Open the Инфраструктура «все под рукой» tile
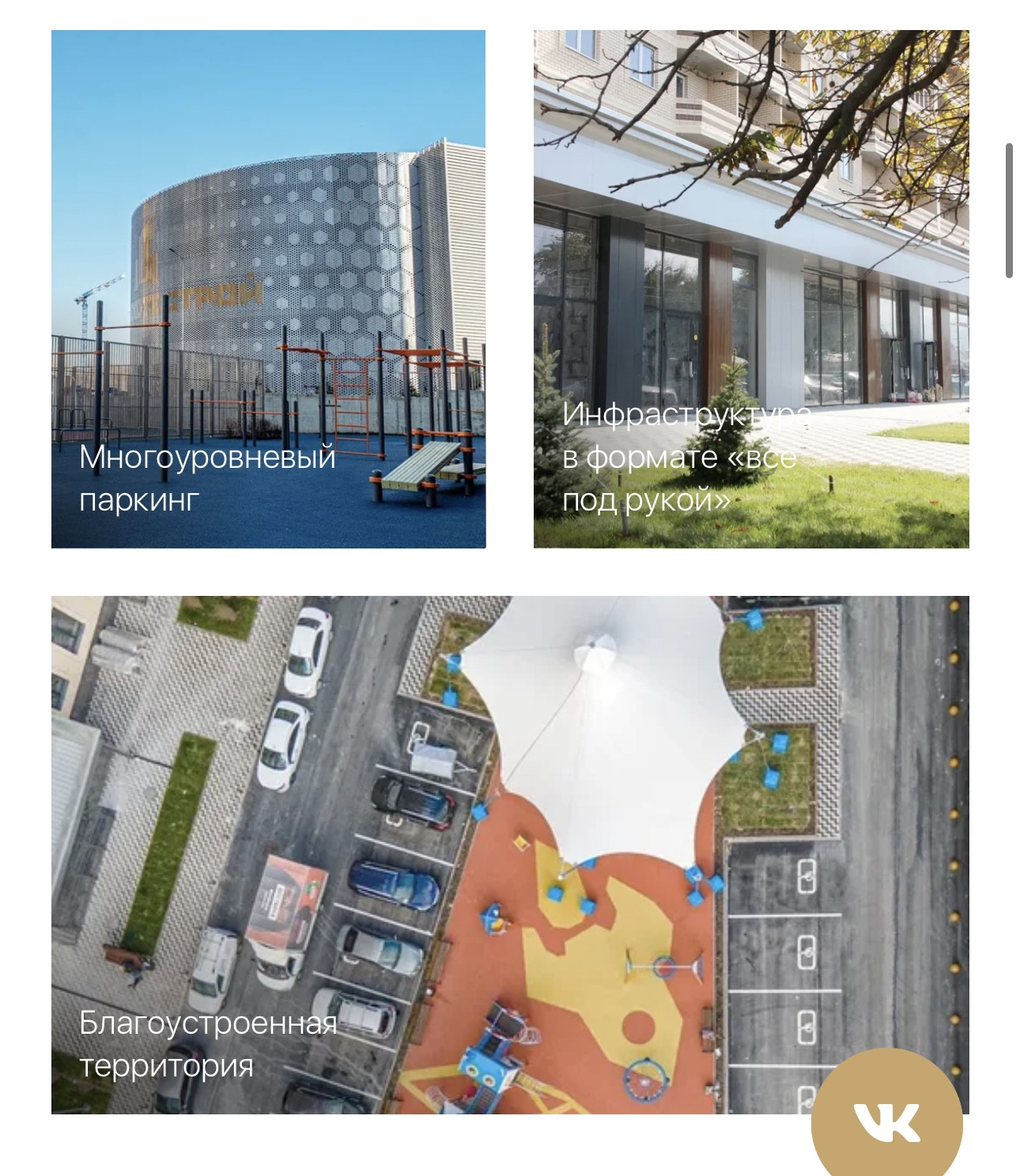This screenshot has height=1176, width=1020. (750, 289)
